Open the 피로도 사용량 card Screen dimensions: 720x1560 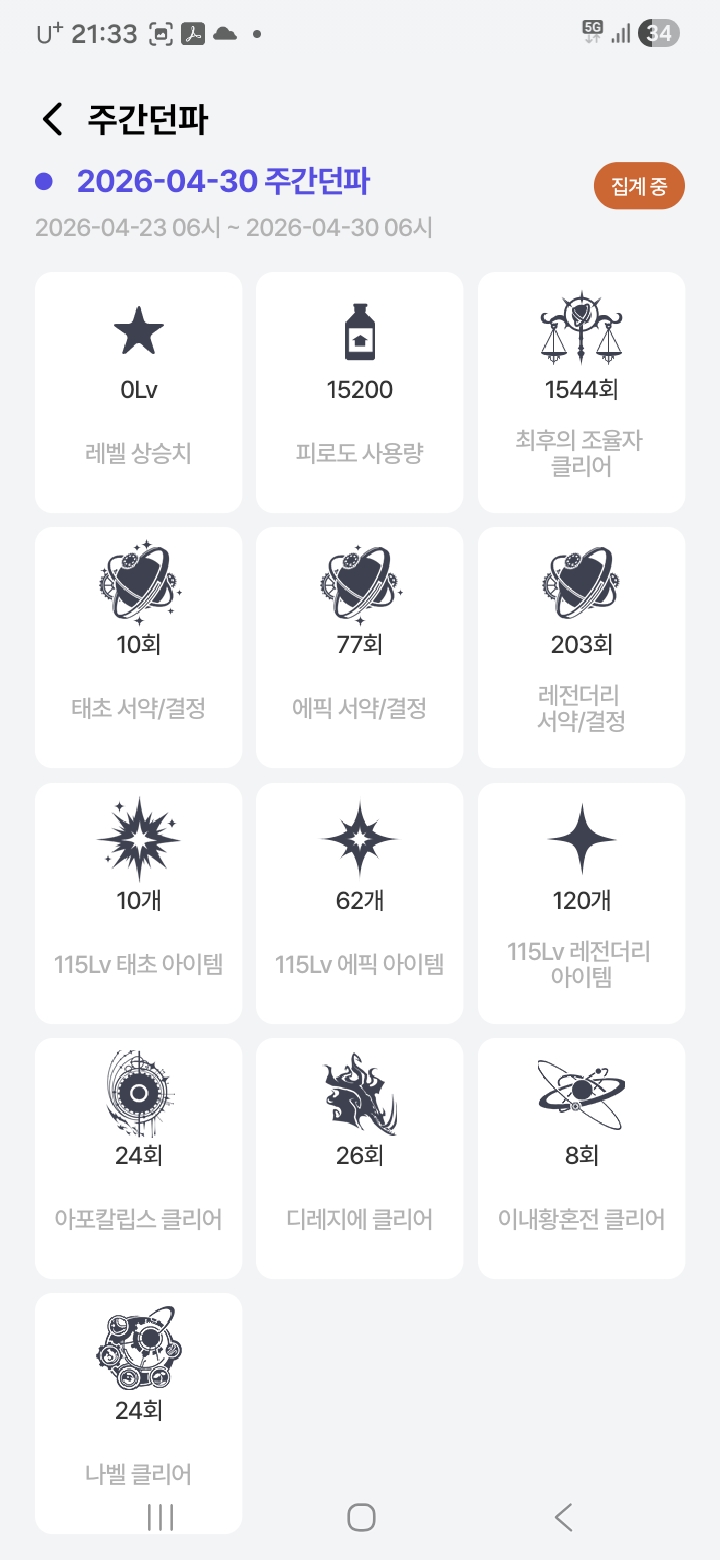(359, 392)
